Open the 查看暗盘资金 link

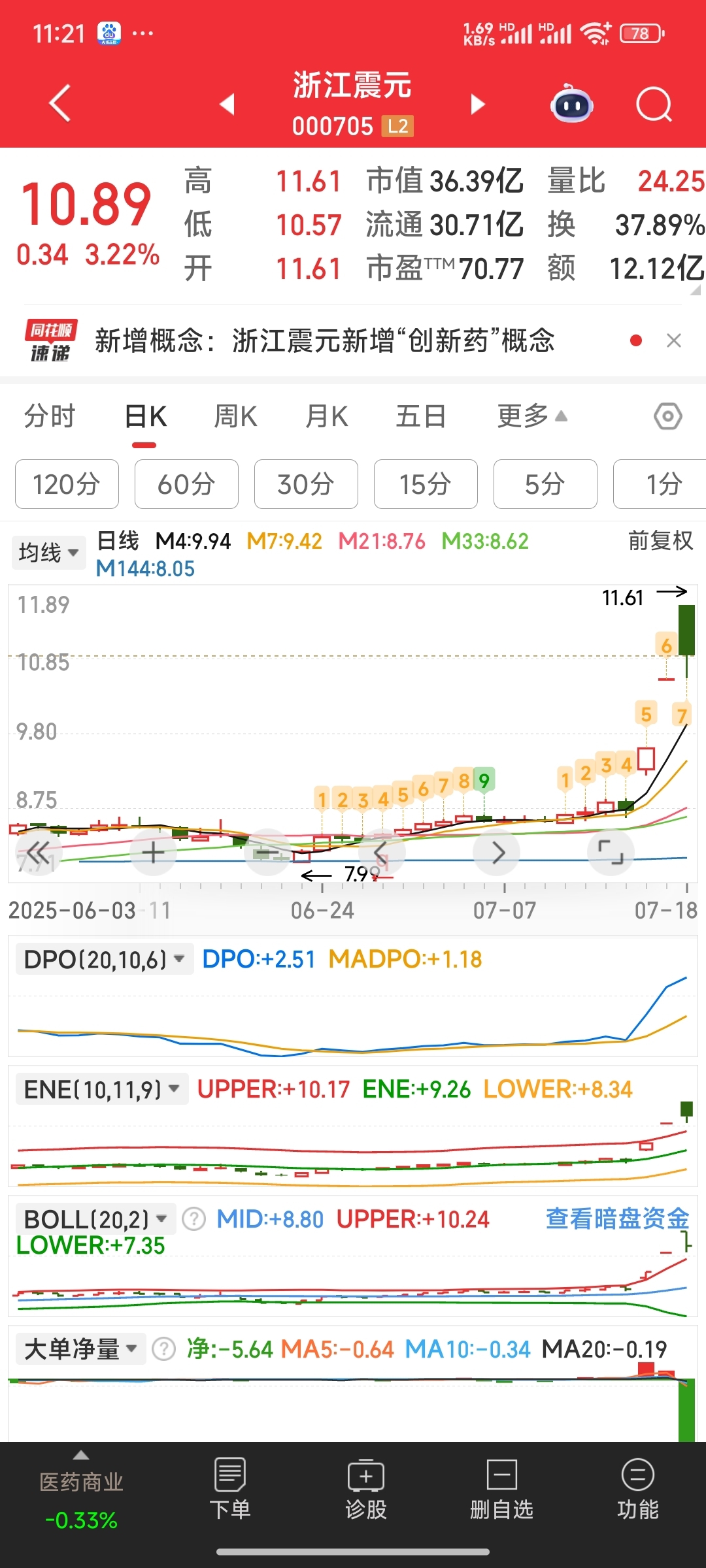pos(617,1219)
